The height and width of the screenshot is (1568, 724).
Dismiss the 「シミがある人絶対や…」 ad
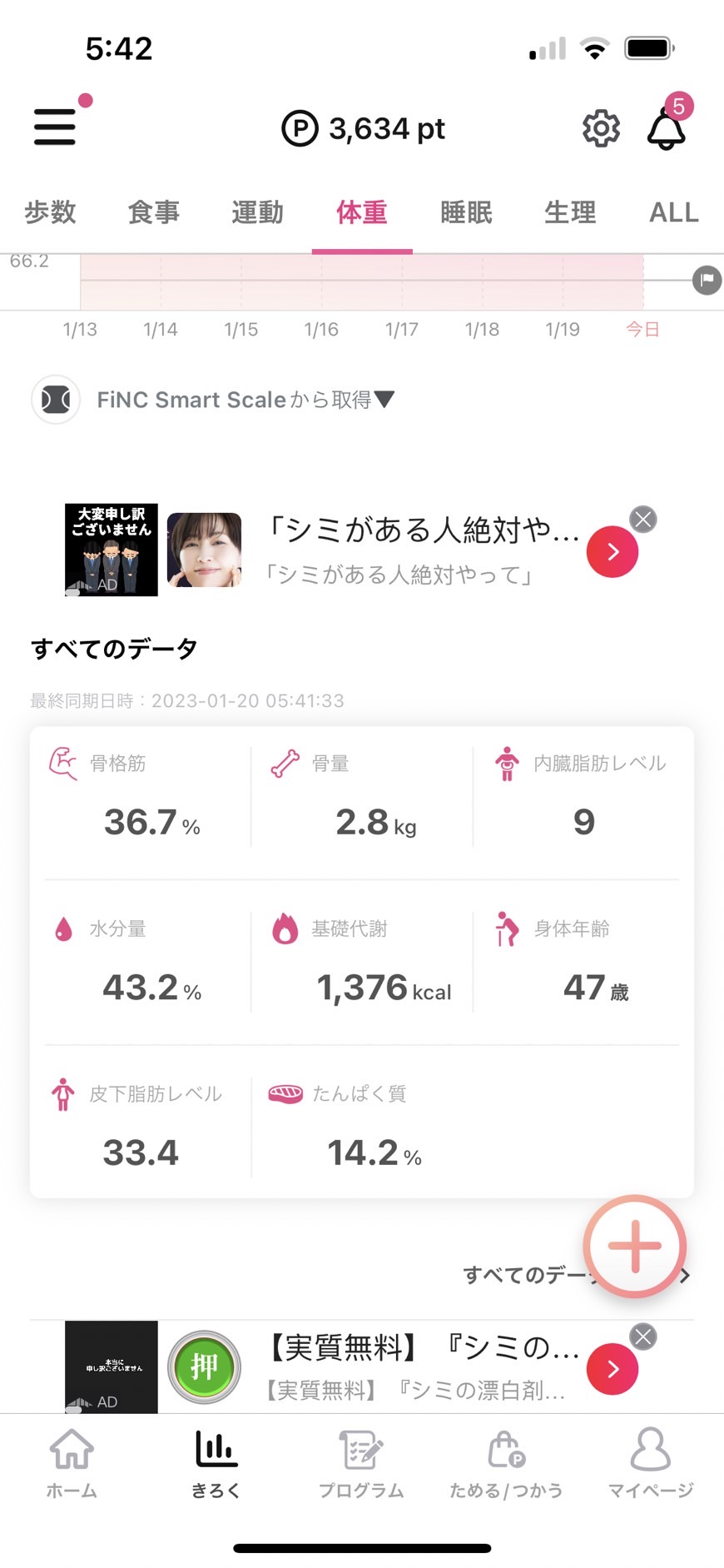[642, 520]
